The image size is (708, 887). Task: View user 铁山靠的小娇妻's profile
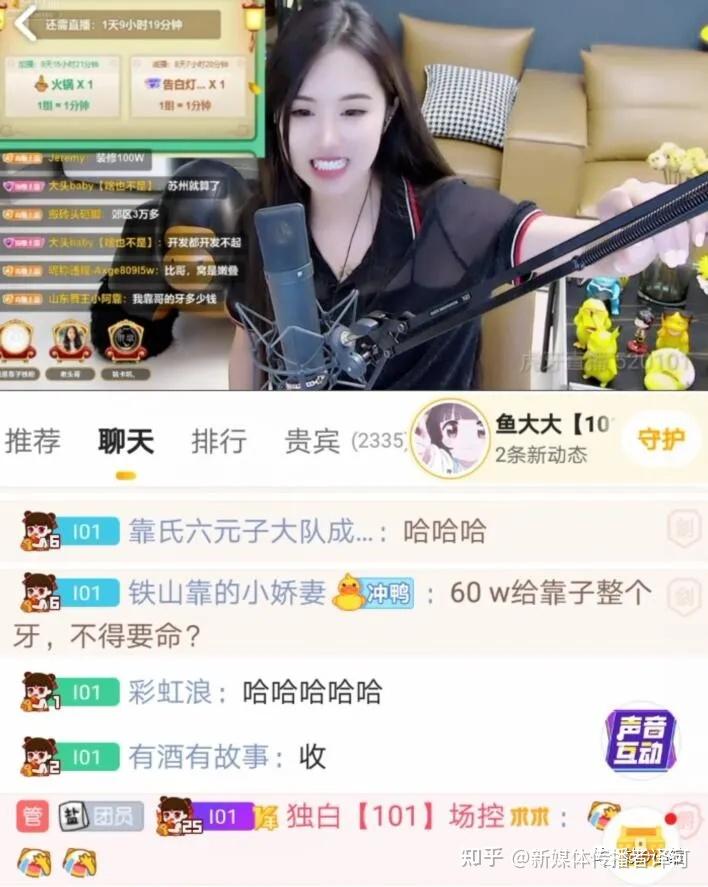(x=227, y=593)
